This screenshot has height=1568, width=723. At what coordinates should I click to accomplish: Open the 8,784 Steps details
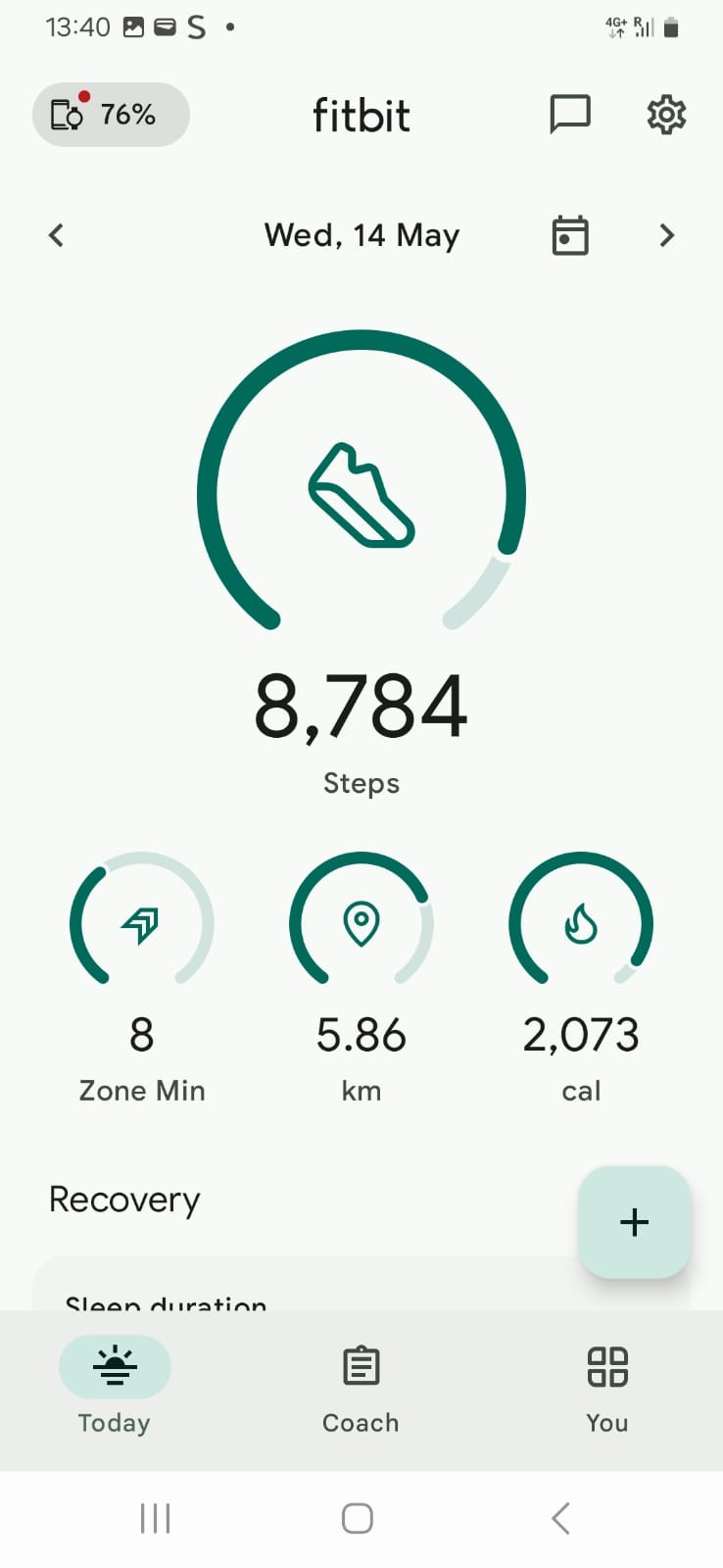361,564
